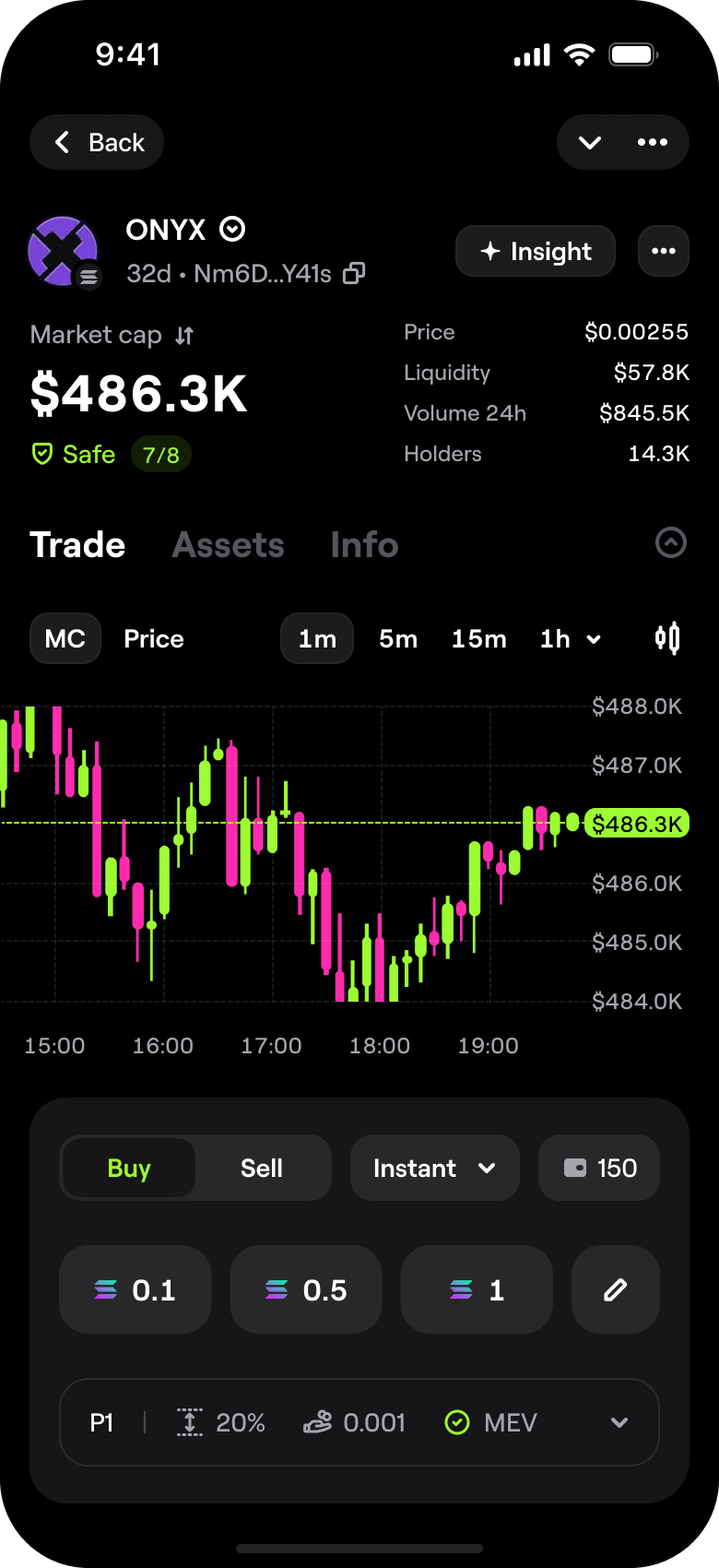
Task: Tap the pencil icon to edit buy amounts
Action: 615,1289
